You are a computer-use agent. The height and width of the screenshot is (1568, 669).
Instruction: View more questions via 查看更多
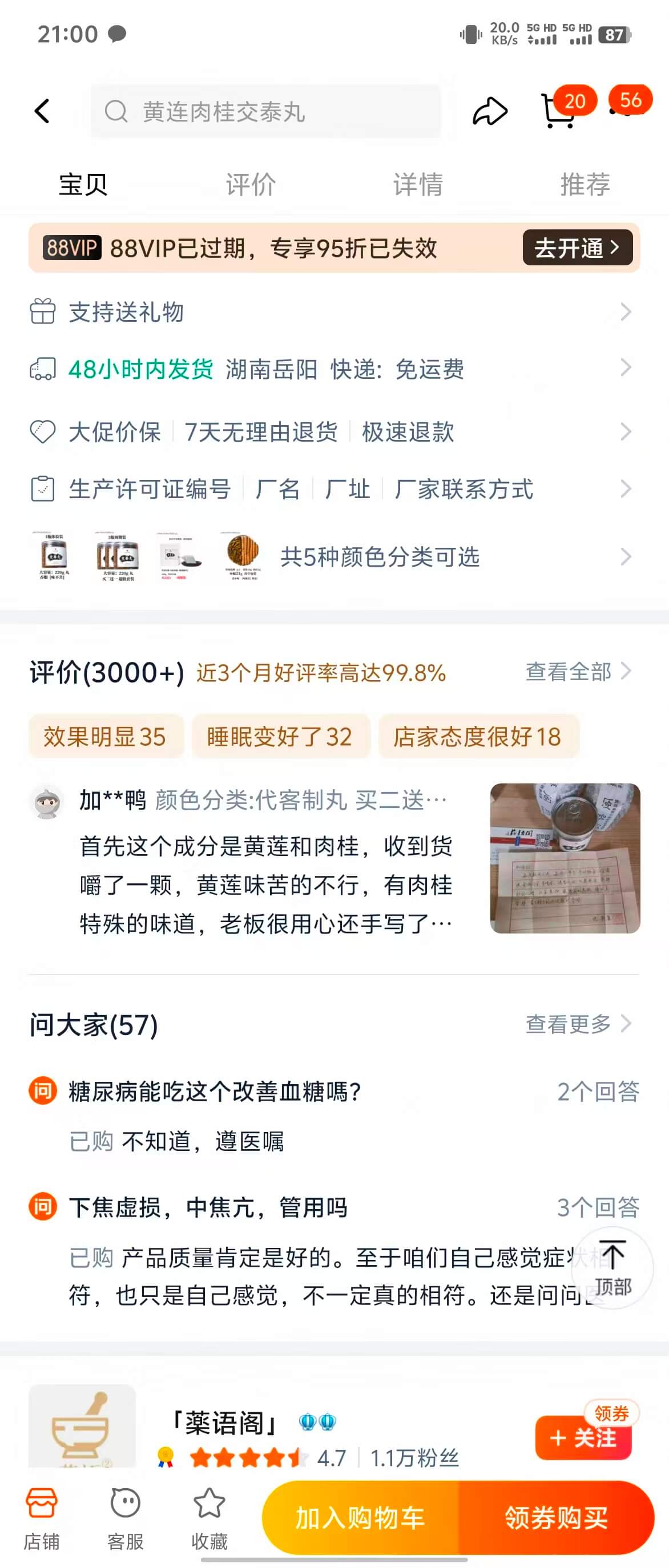click(x=577, y=1024)
